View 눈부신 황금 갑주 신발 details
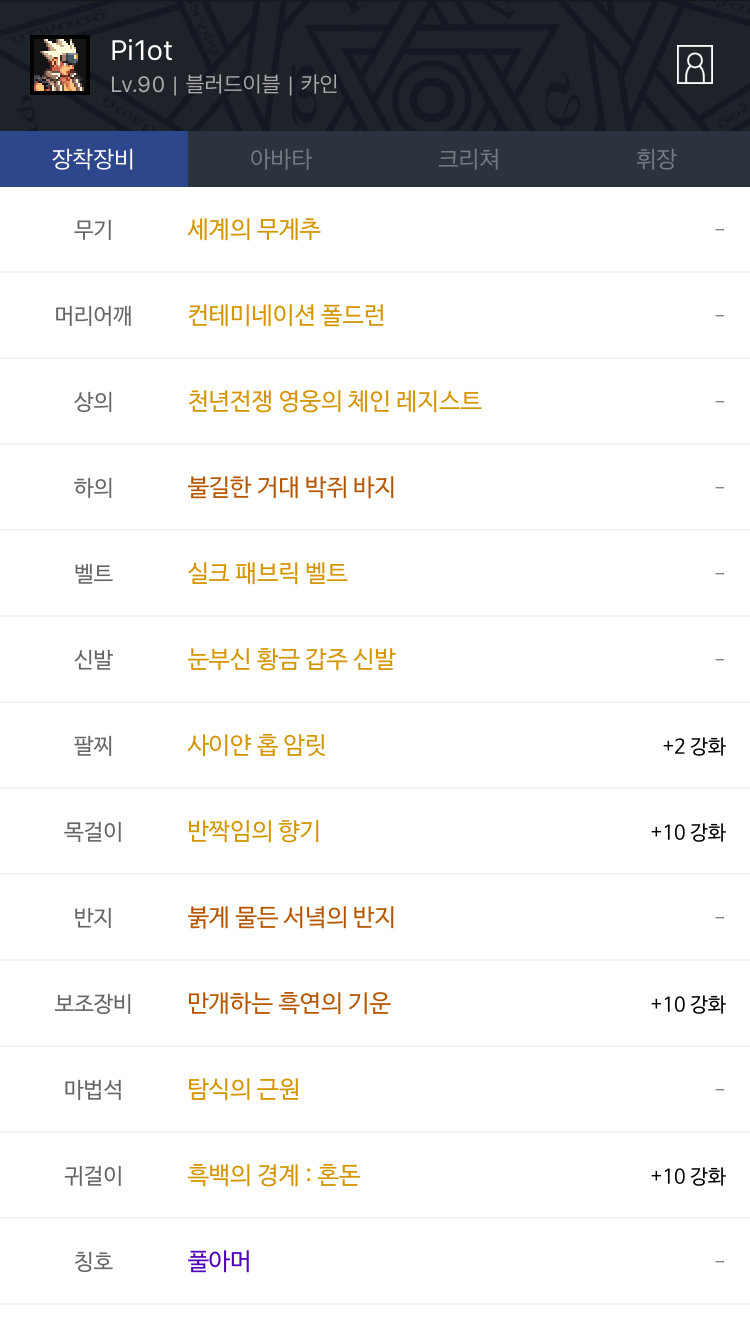The width and height of the screenshot is (750, 1334). (x=375, y=660)
